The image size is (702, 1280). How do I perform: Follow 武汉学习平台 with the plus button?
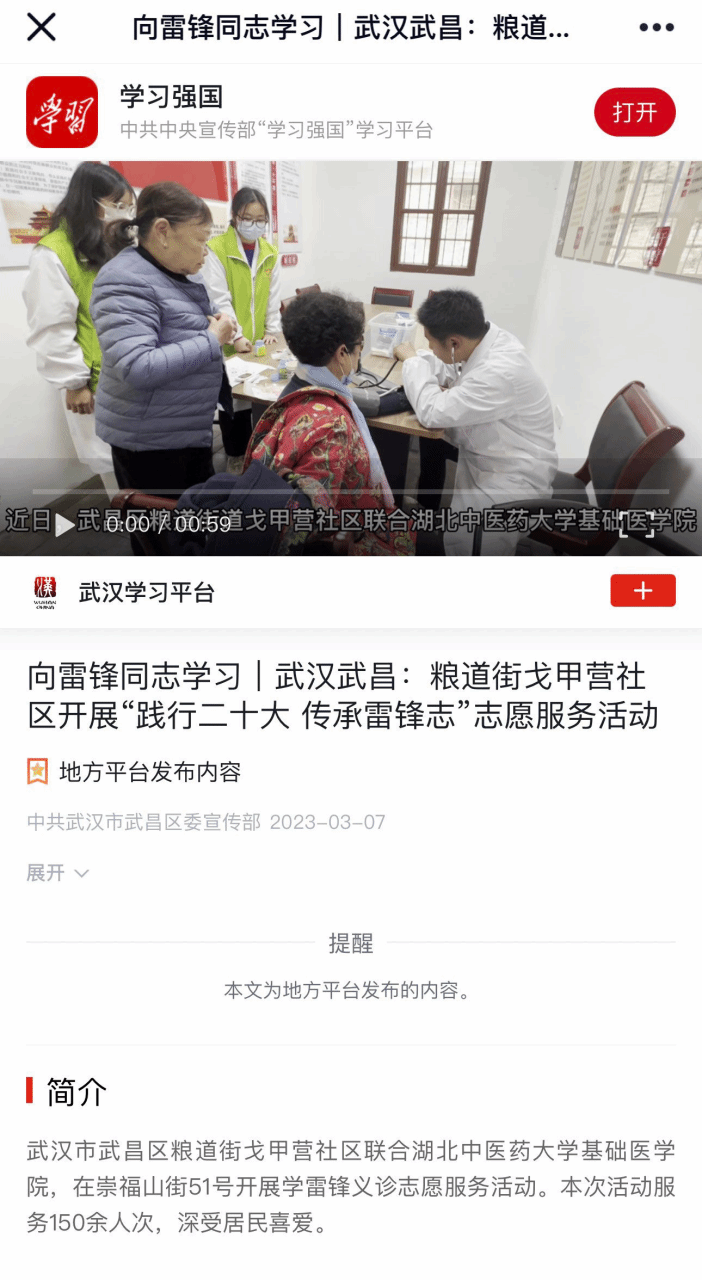point(642,591)
